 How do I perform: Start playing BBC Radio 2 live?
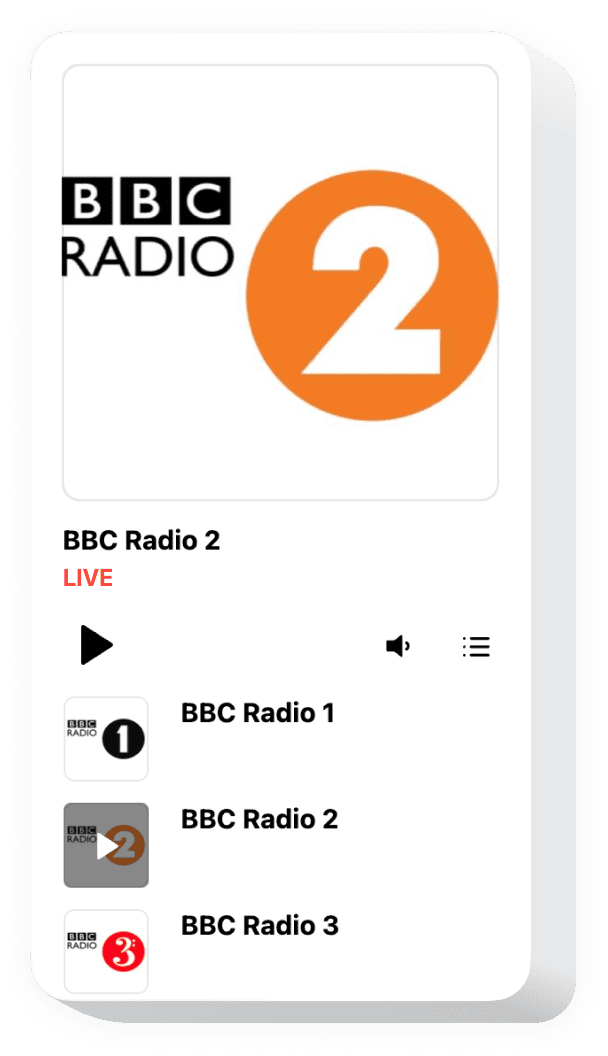coord(96,645)
